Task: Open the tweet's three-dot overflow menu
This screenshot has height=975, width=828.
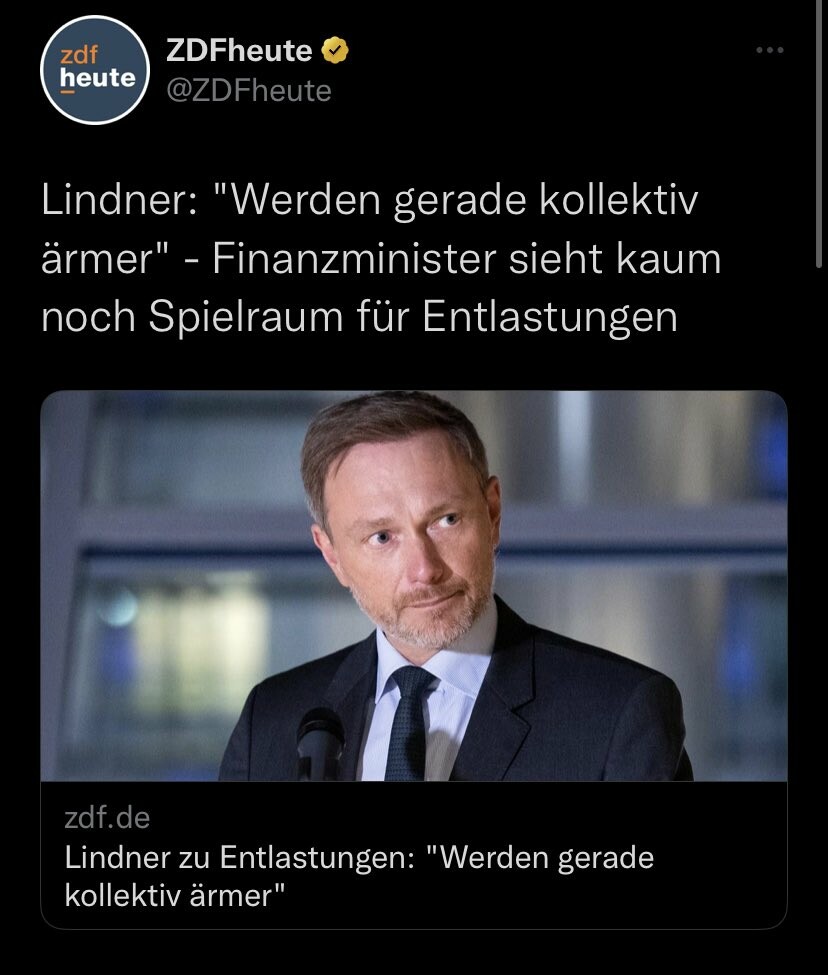Action: (x=769, y=51)
